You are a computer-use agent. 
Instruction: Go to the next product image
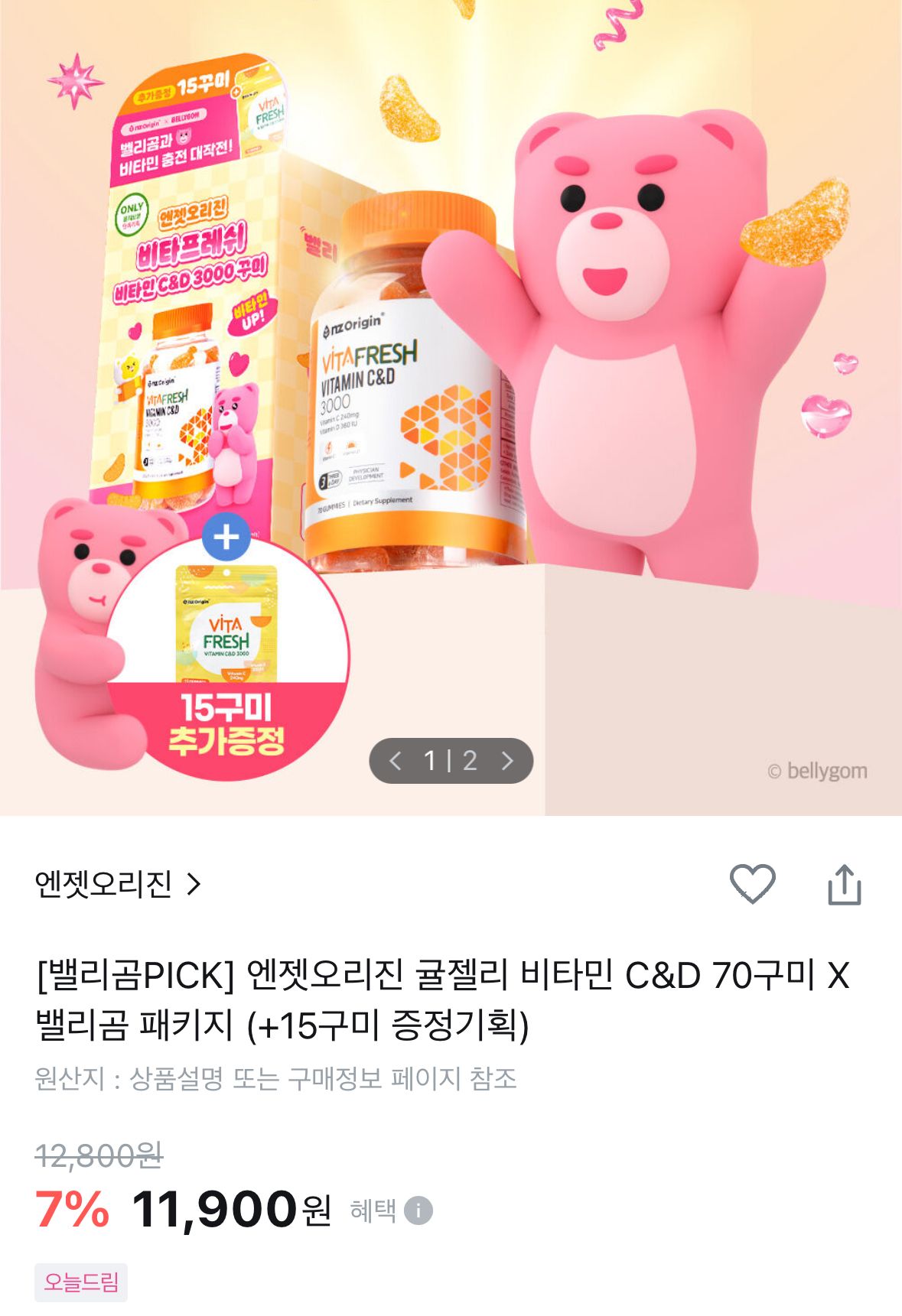pyautogui.click(x=506, y=761)
